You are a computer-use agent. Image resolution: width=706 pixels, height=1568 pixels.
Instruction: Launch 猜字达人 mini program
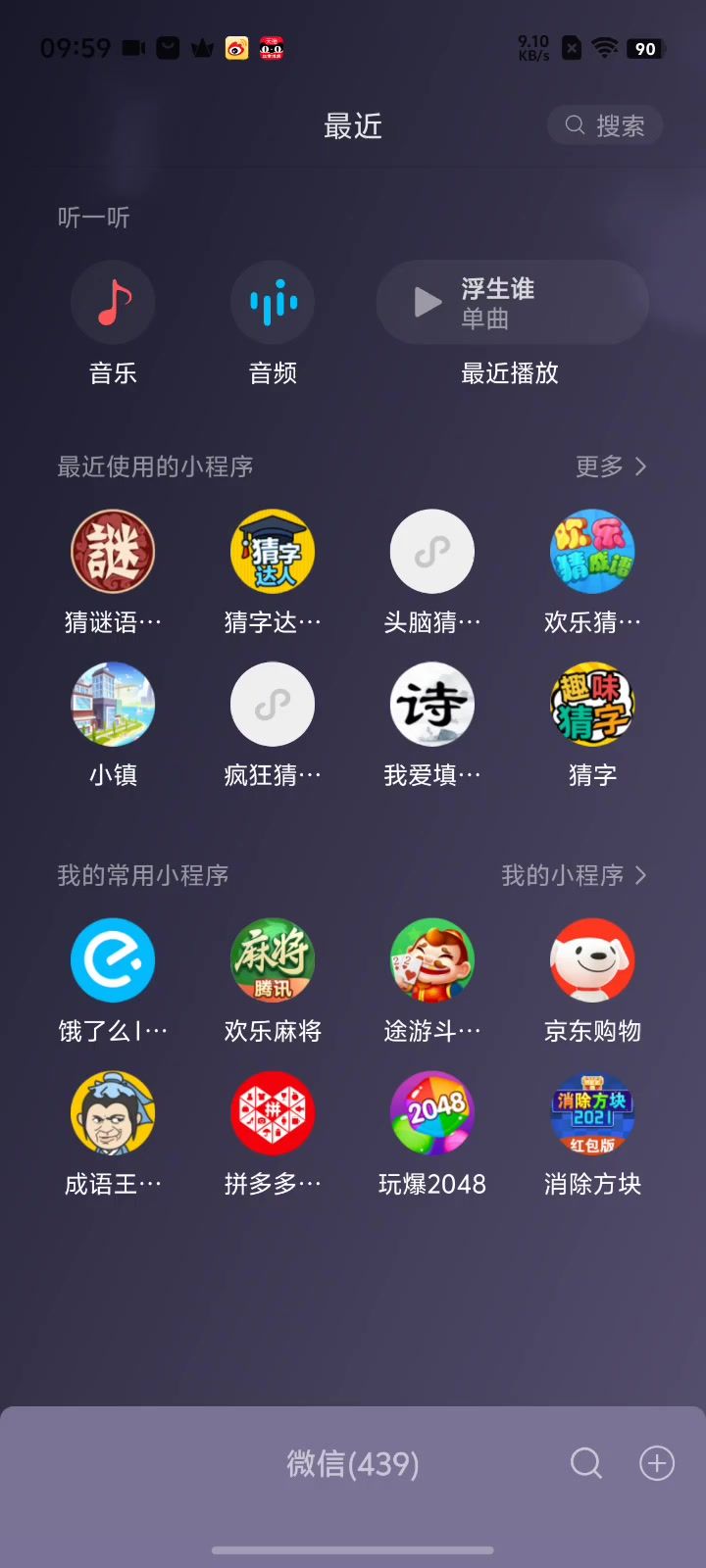[273, 552]
